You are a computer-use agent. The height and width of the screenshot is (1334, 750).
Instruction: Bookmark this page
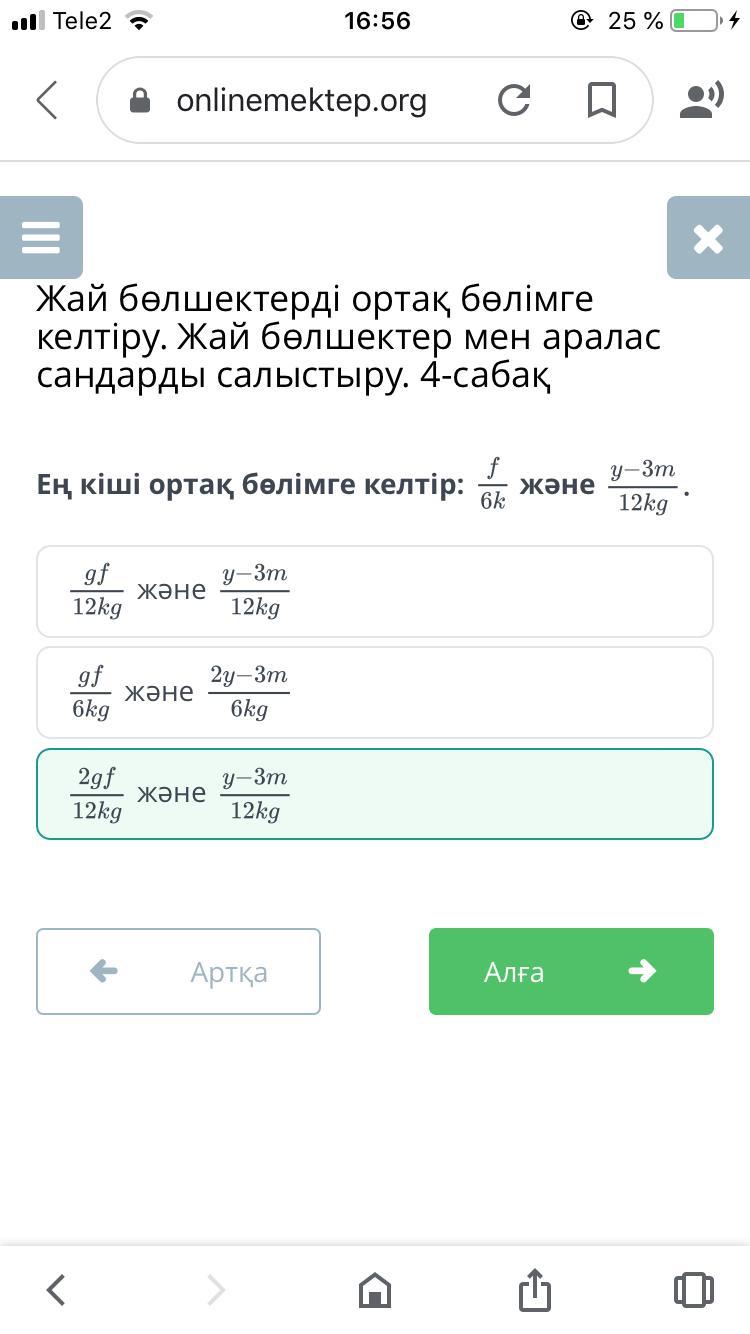(x=601, y=100)
